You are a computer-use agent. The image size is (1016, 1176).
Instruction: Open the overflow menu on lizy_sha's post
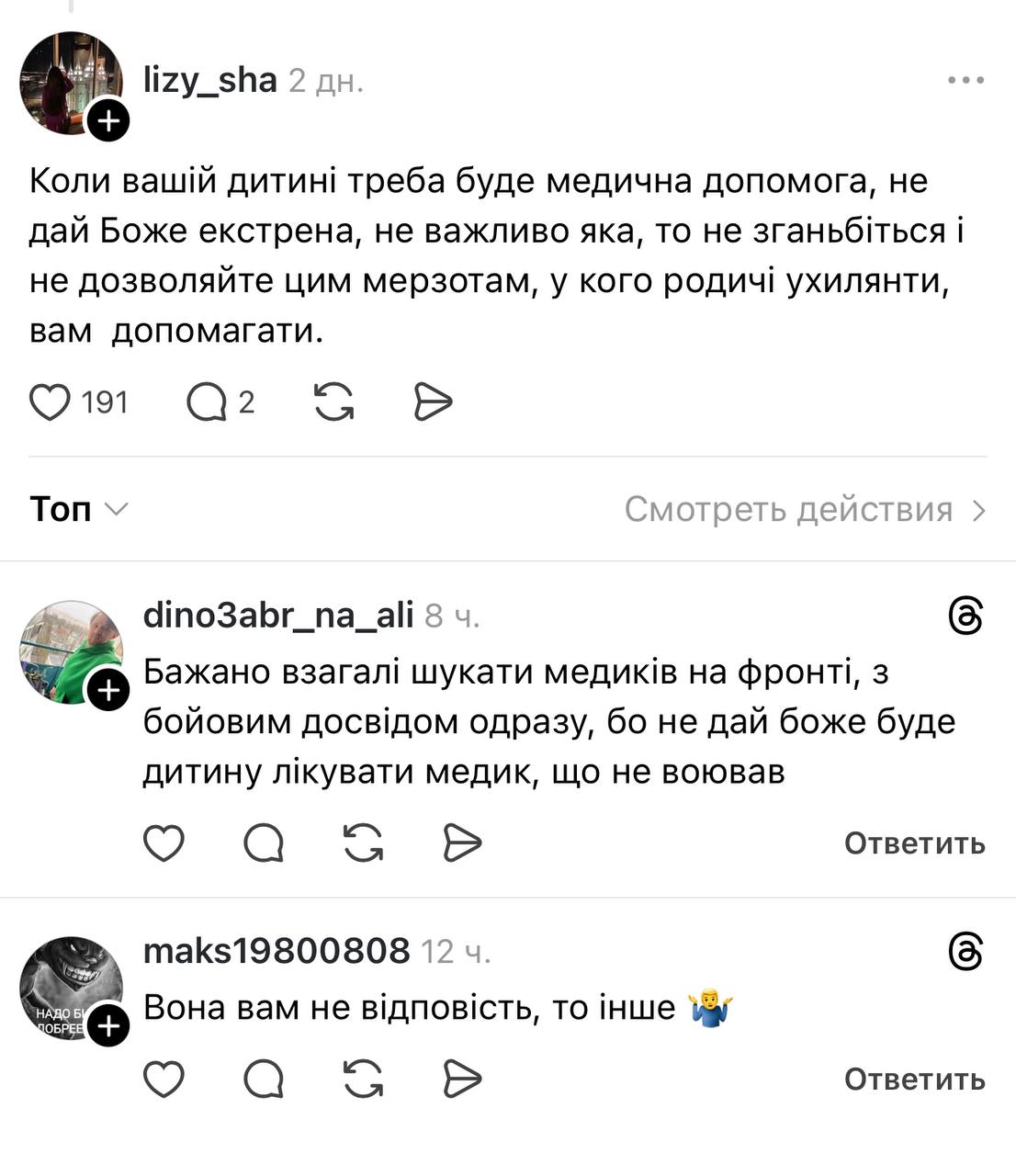coord(965,81)
